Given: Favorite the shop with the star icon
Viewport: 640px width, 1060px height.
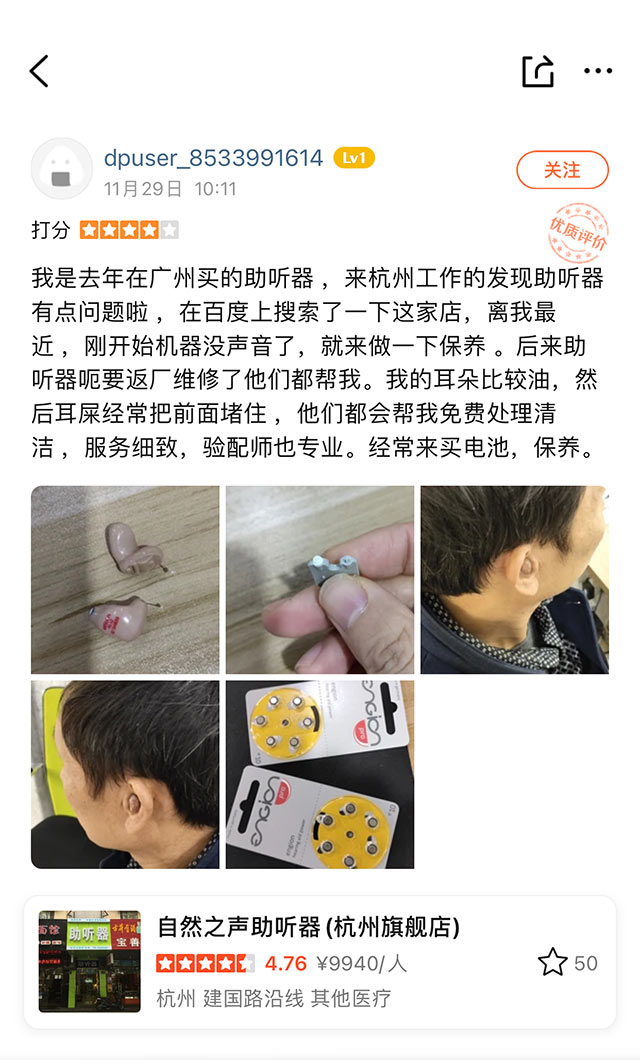Looking at the screenshot, I should coord(553,963).
